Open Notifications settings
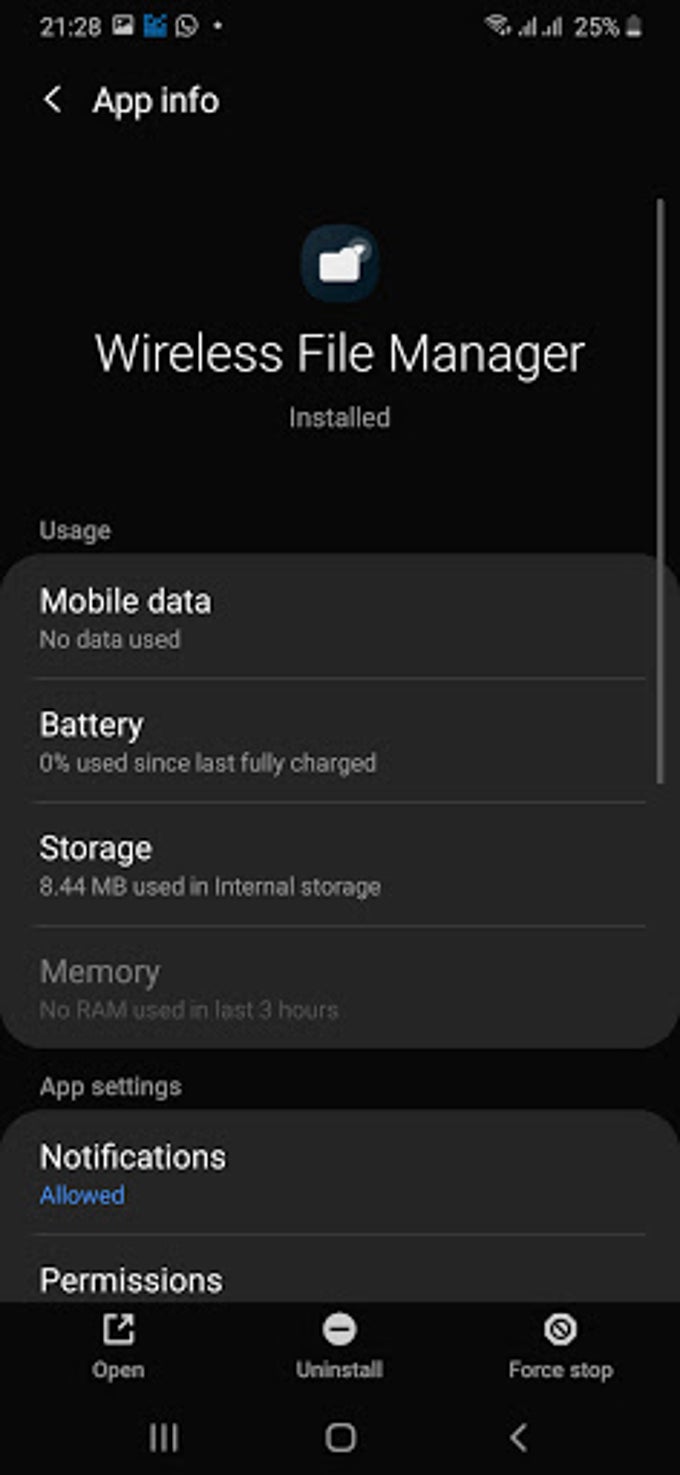This screenshot has width=680, height=1475. 340,1173
